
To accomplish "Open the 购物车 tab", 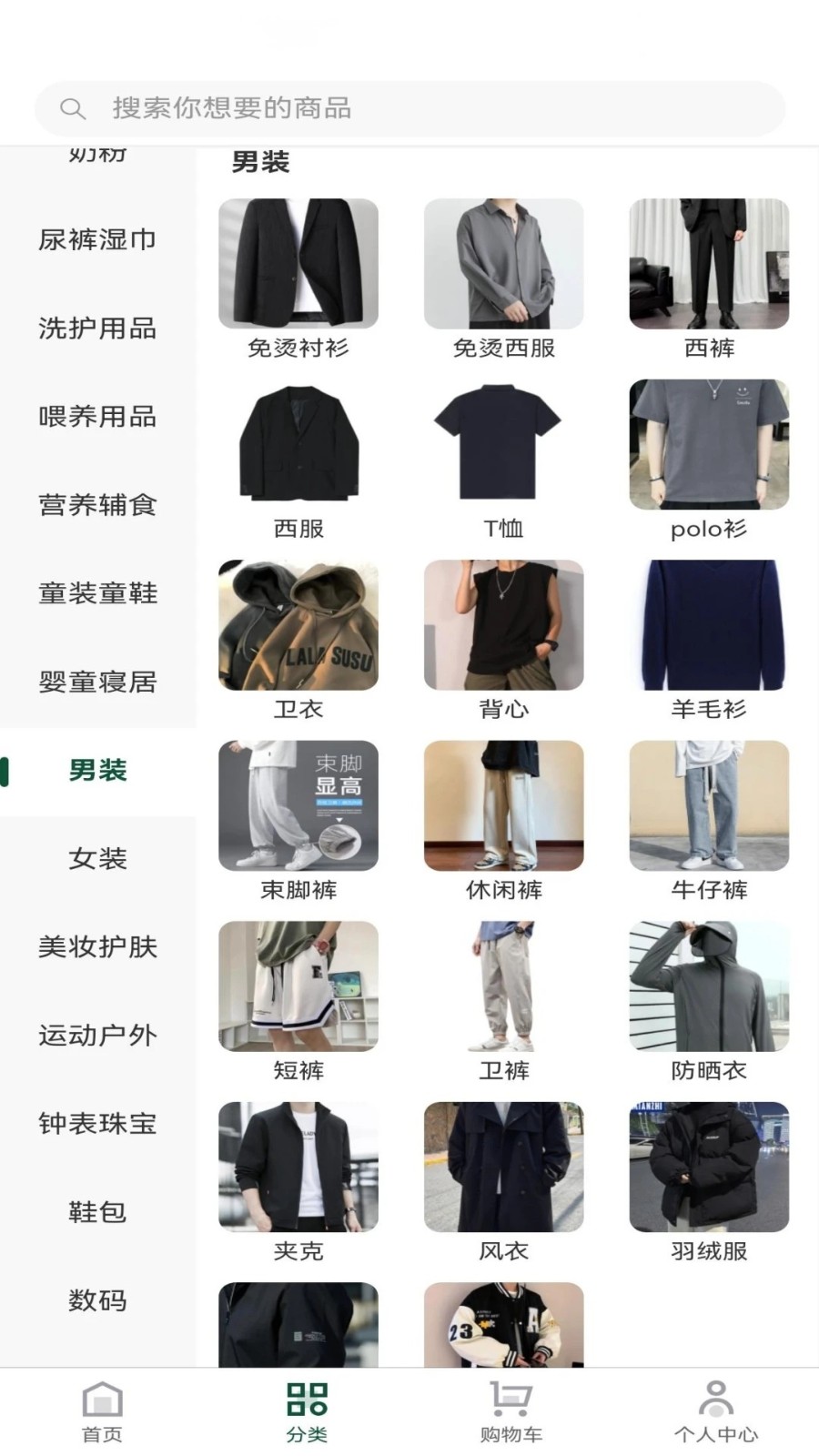I will coord(511,1411).
